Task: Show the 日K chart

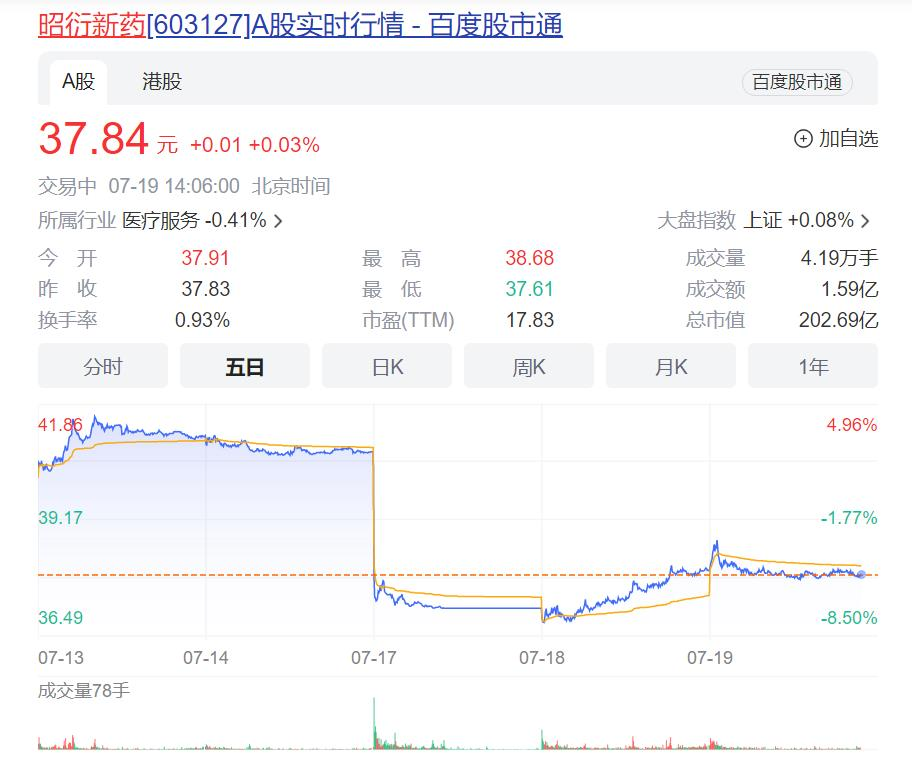Action: tap(387, 366)
